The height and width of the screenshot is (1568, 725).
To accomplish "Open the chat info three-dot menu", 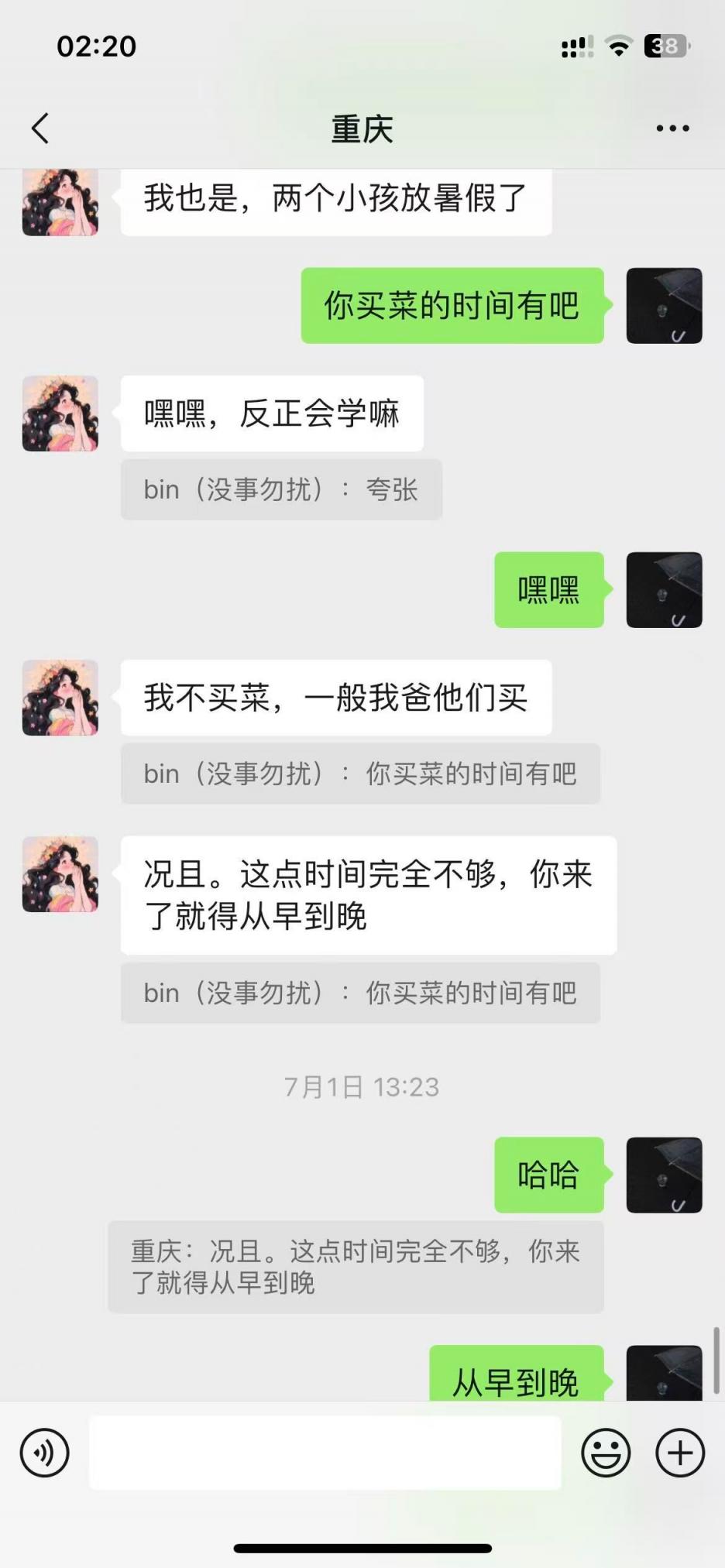I will (x=672, y=129).
